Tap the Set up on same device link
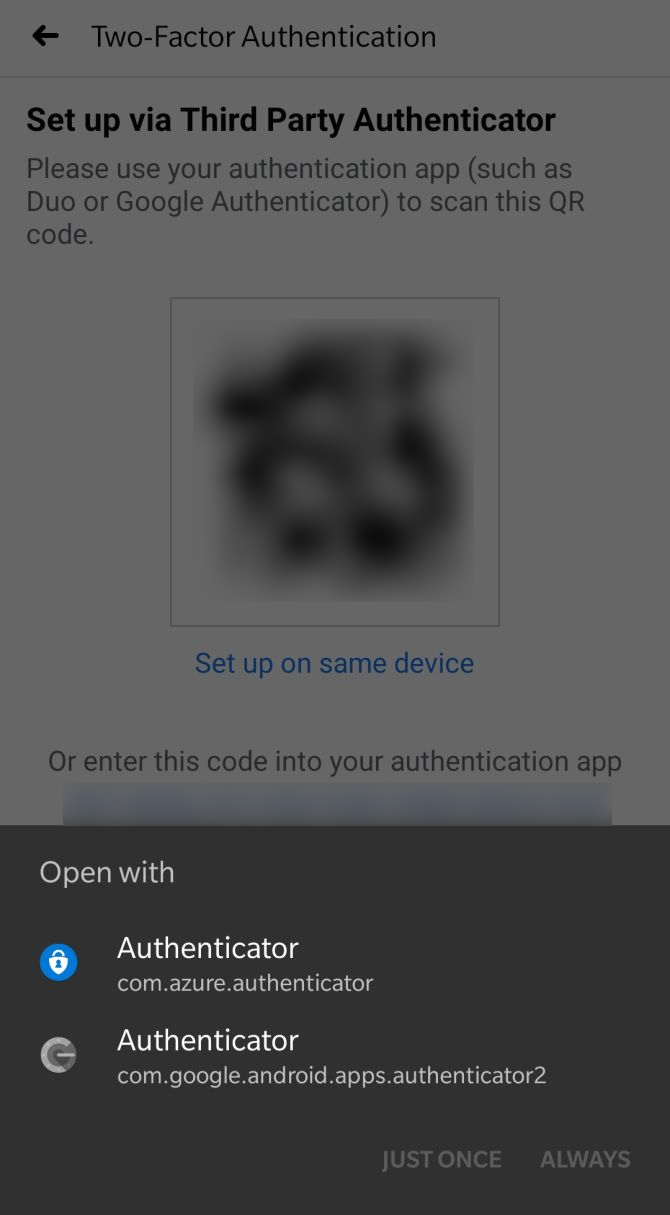670x1215 pixels. point(334,663)
